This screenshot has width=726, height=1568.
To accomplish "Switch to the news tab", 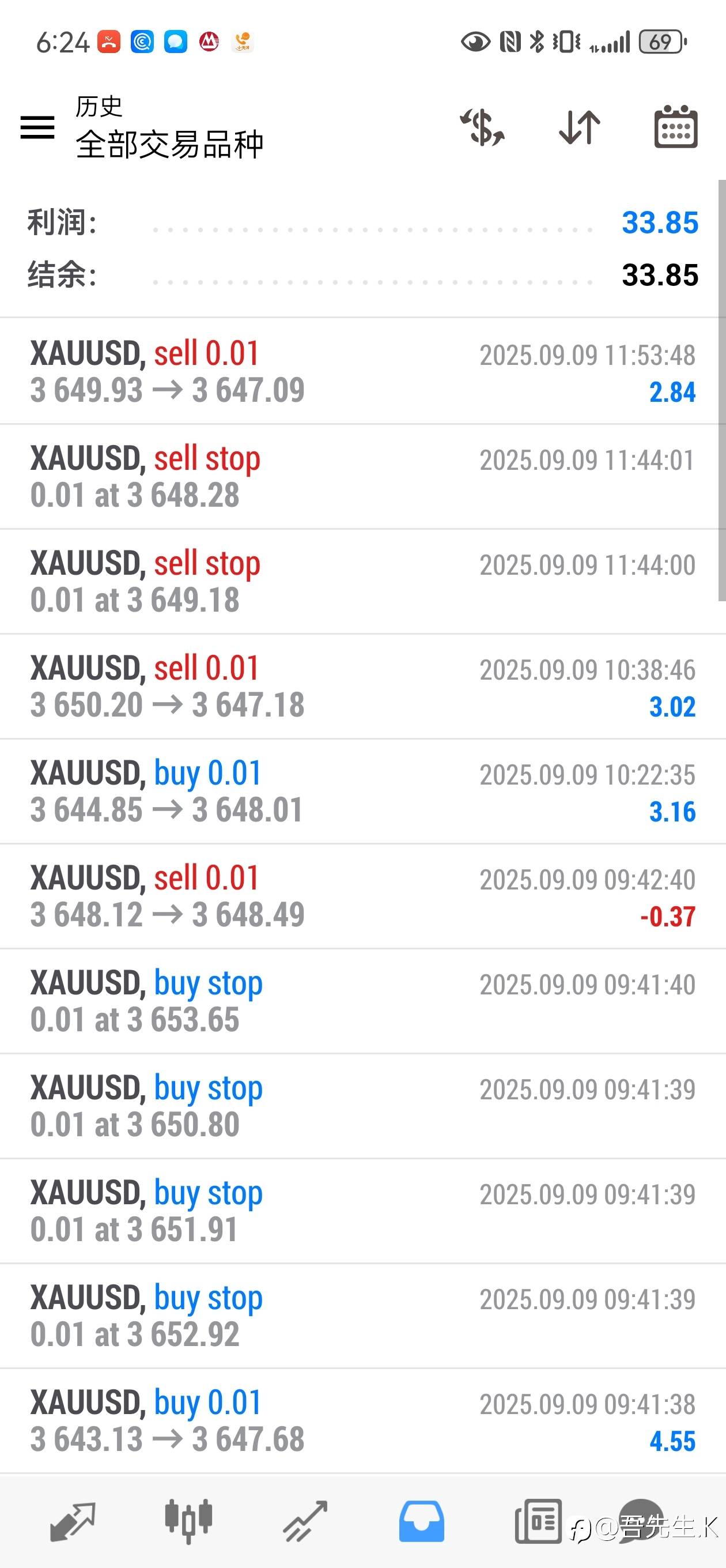I will [x=538, y=1521].
